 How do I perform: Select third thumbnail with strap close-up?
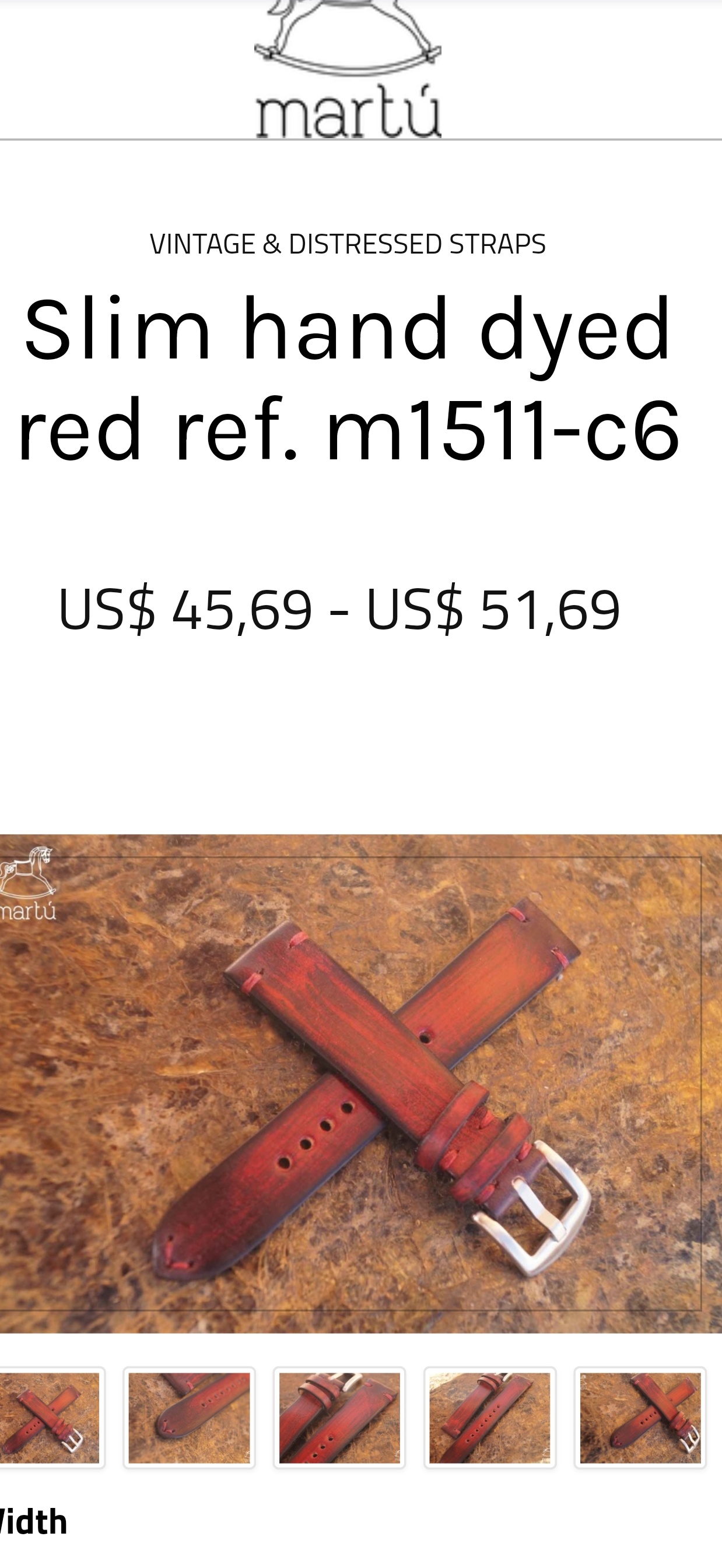click(339, 1418)
